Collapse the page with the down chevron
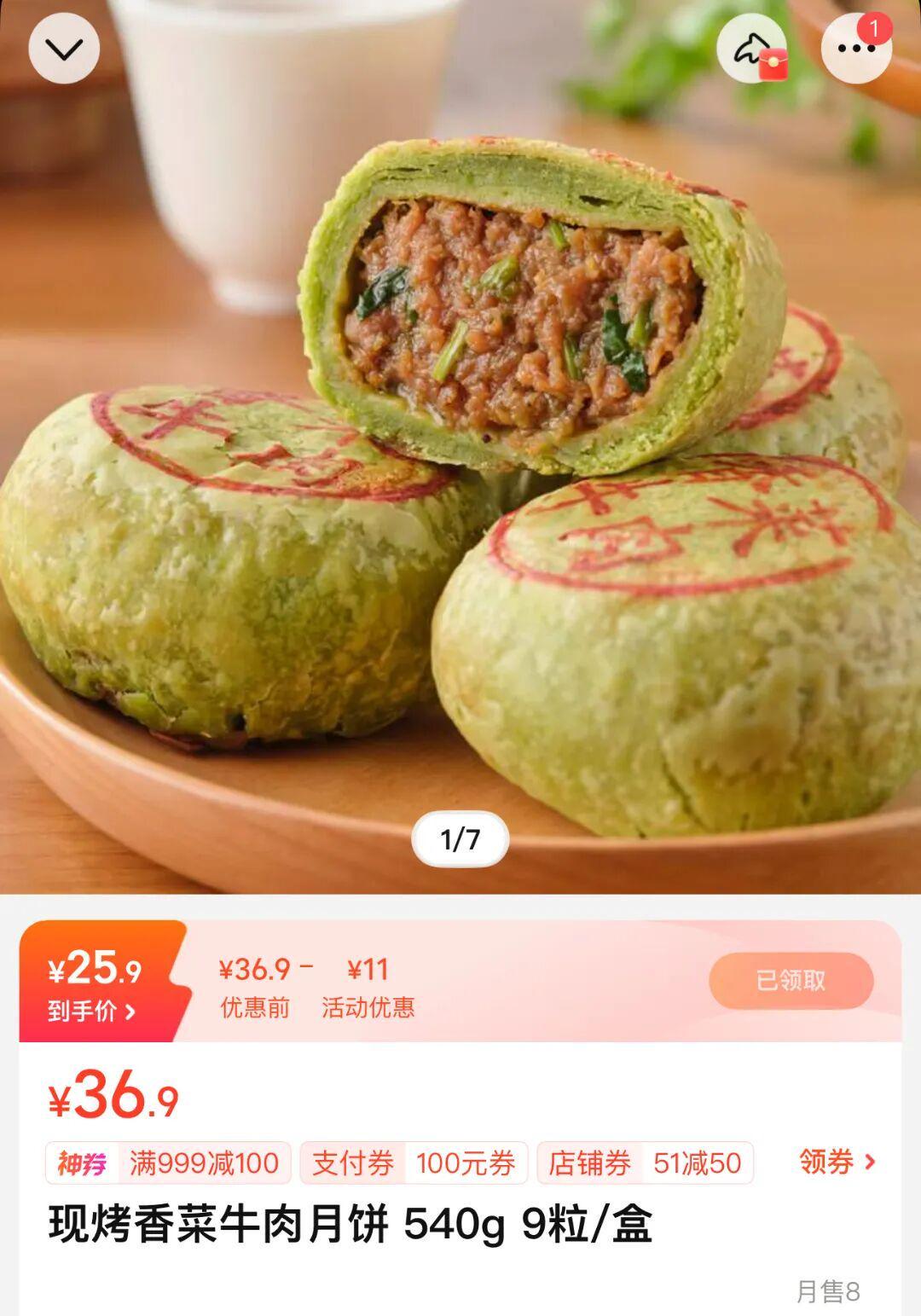This screenshot has width=921, height=1316. tap(64, 49)
